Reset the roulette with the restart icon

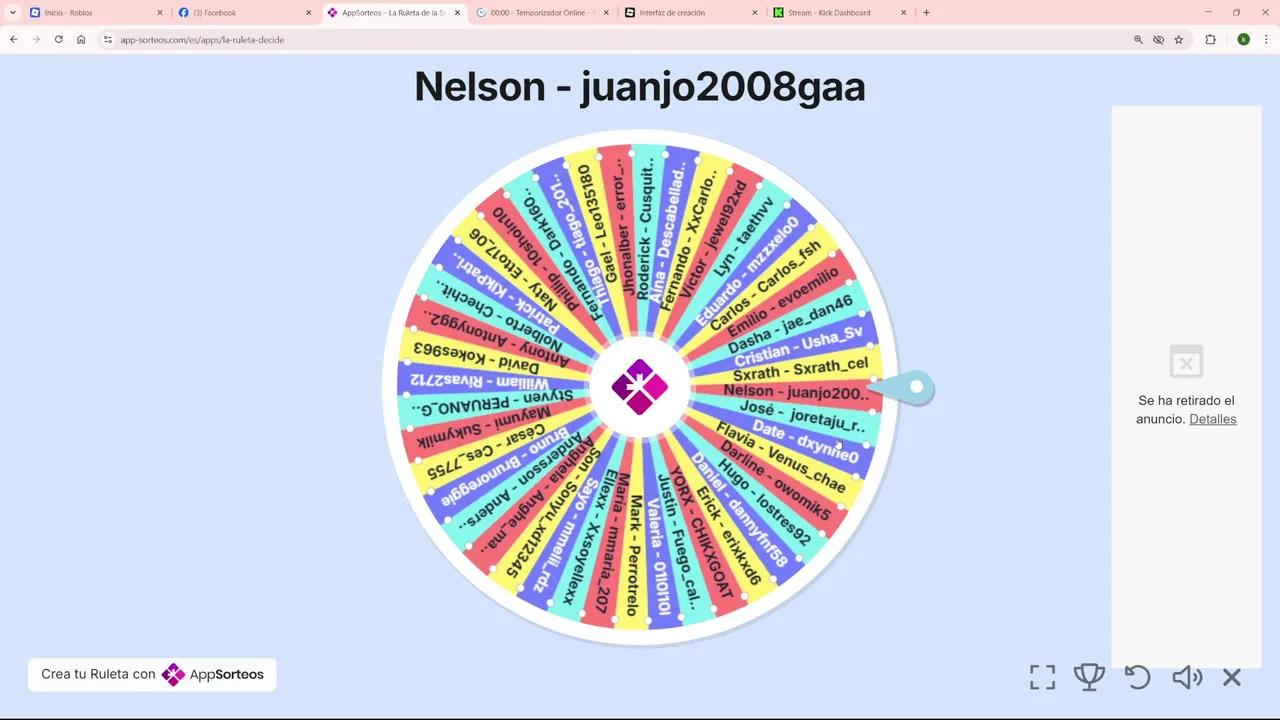[1137, 677]
